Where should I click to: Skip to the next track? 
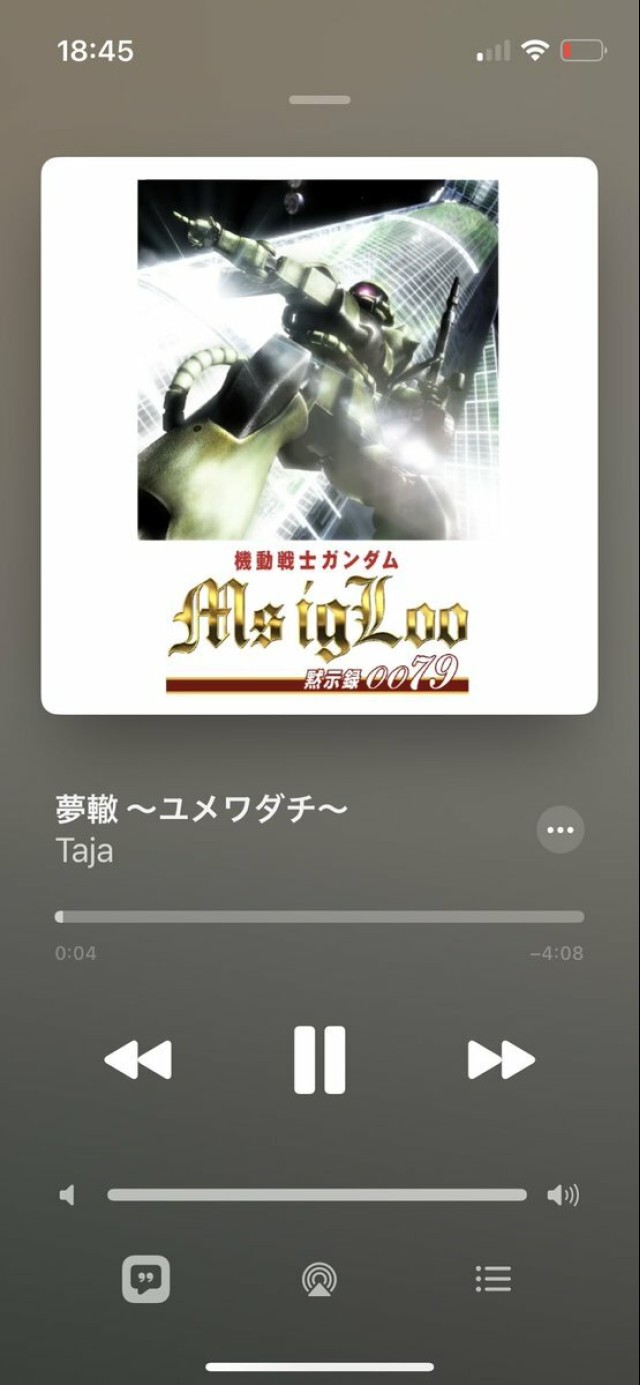(501, 1060)
